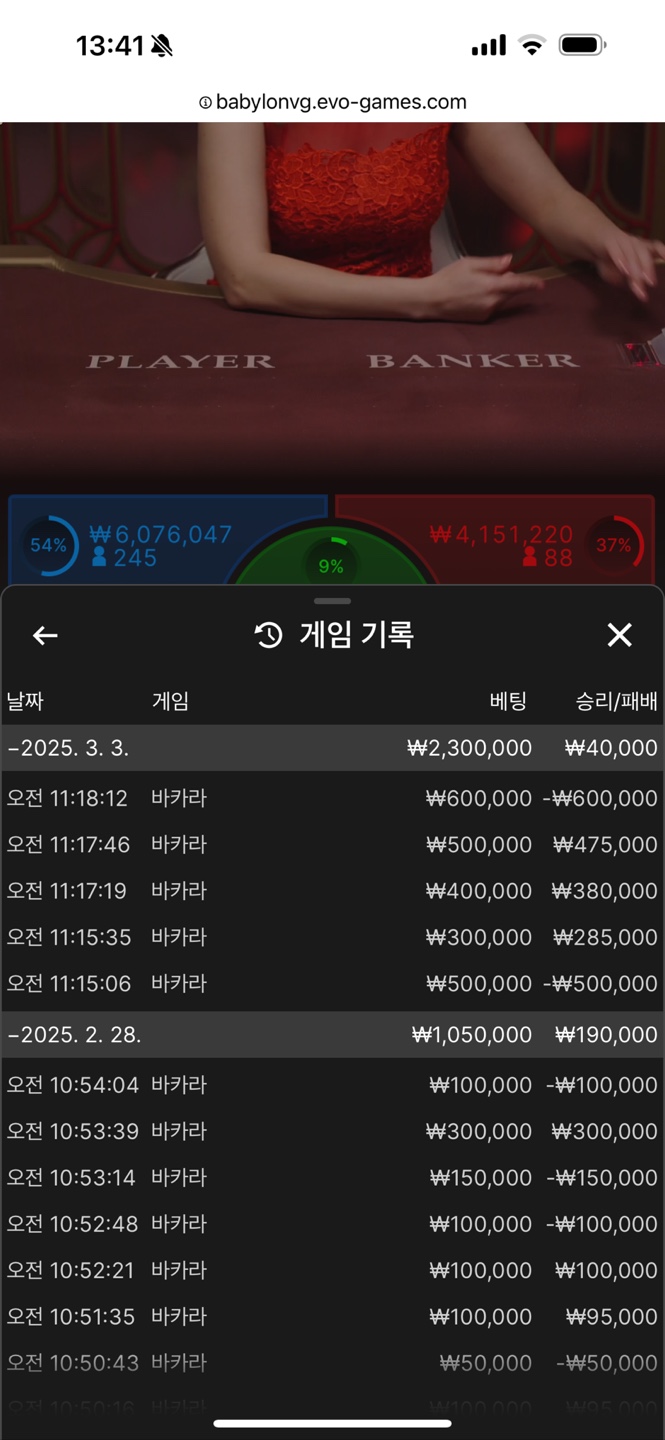This screenshot has width=665, height=1440.
Task: Open the 오전 11:18:12 baccarat record
Action: click(332, 798)
